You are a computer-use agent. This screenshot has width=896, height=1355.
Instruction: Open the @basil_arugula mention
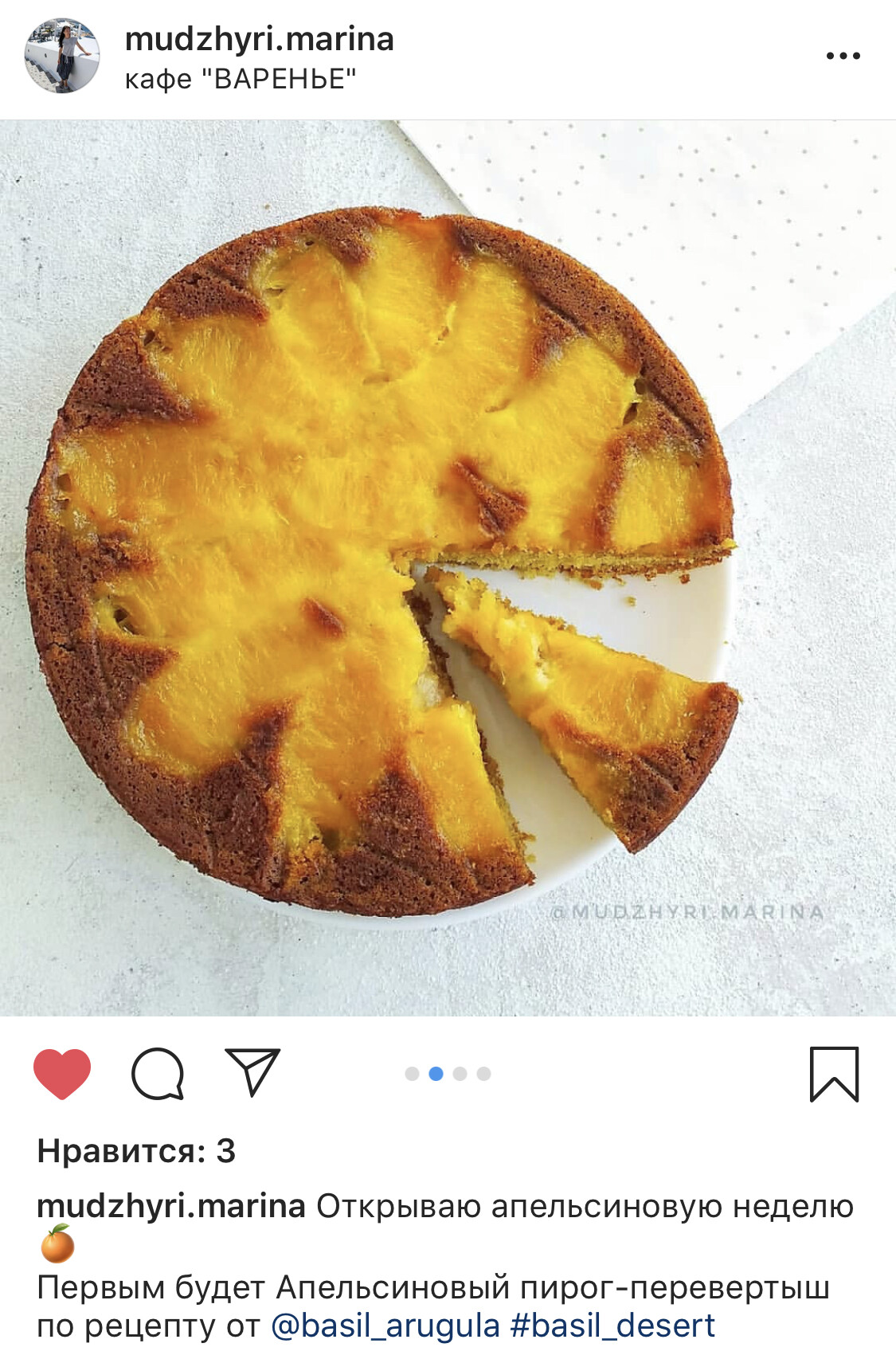(385, 1326)
